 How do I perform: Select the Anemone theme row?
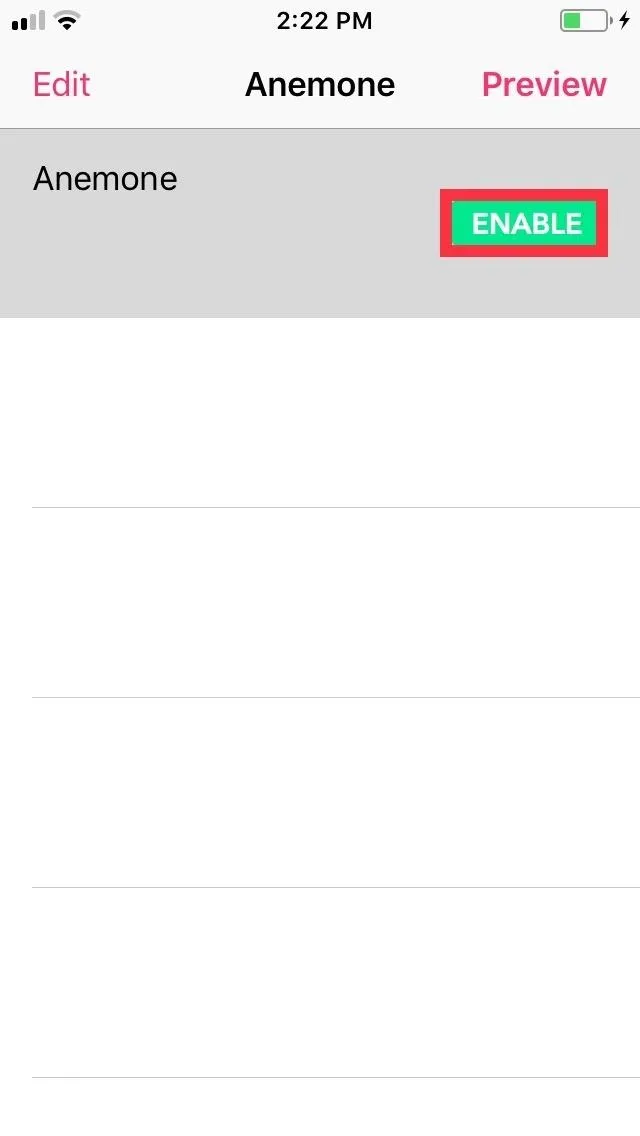coord(320,223)
